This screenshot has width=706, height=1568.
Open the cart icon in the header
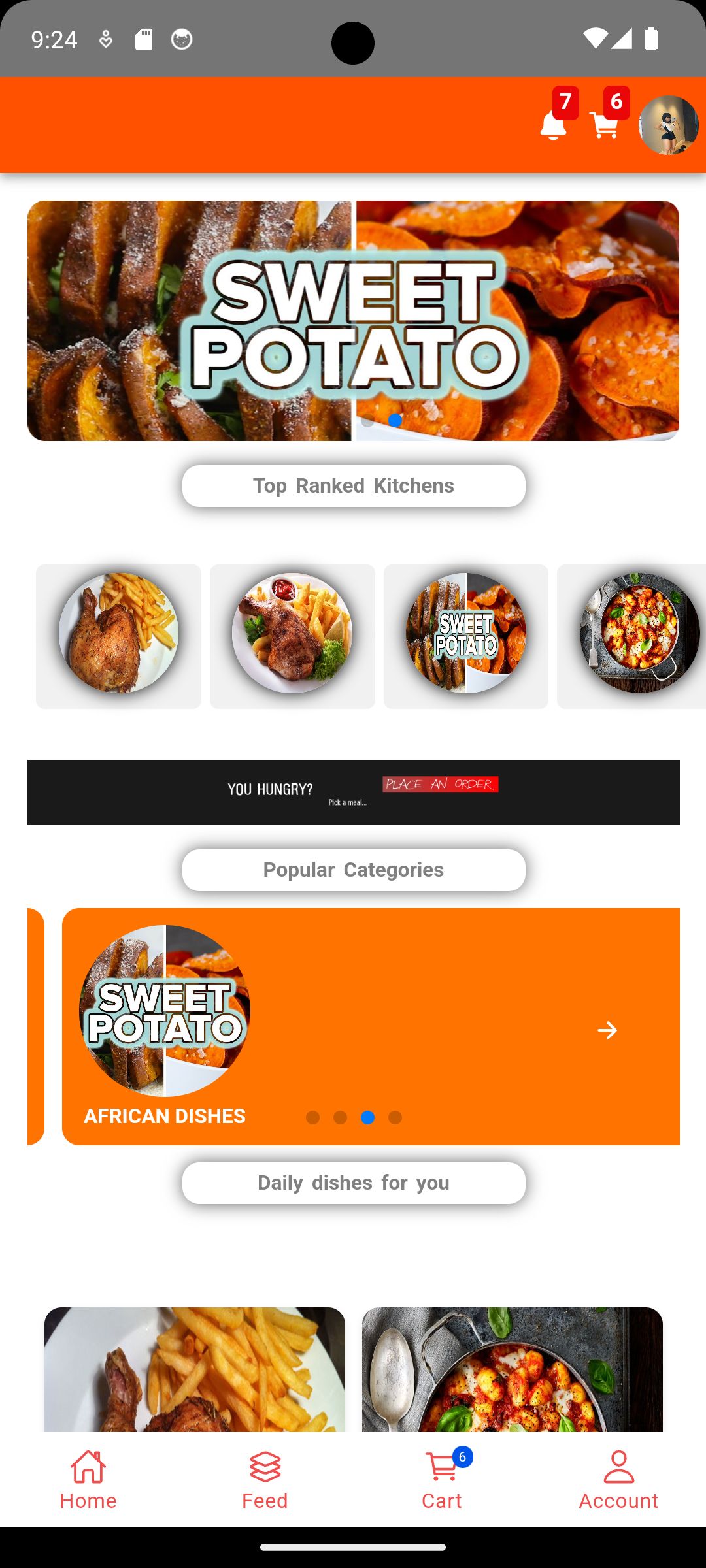604,125
